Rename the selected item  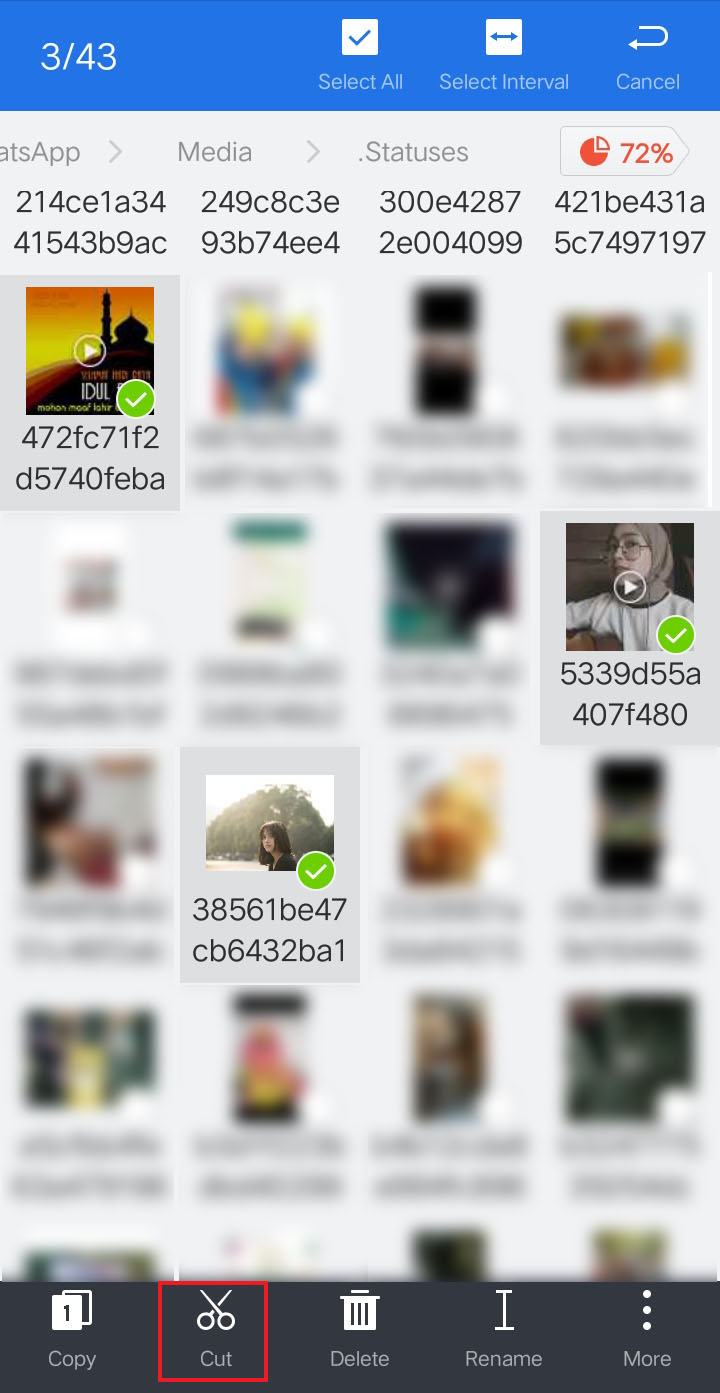point(504,1331)
